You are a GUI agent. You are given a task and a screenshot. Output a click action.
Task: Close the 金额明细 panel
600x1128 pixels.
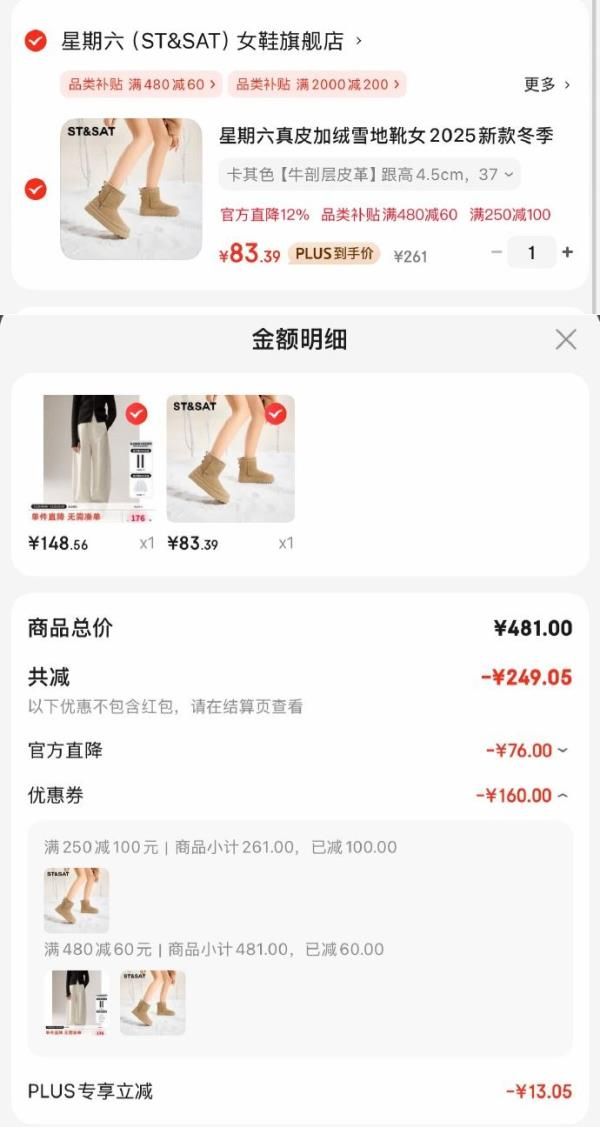tap(566, 340)
